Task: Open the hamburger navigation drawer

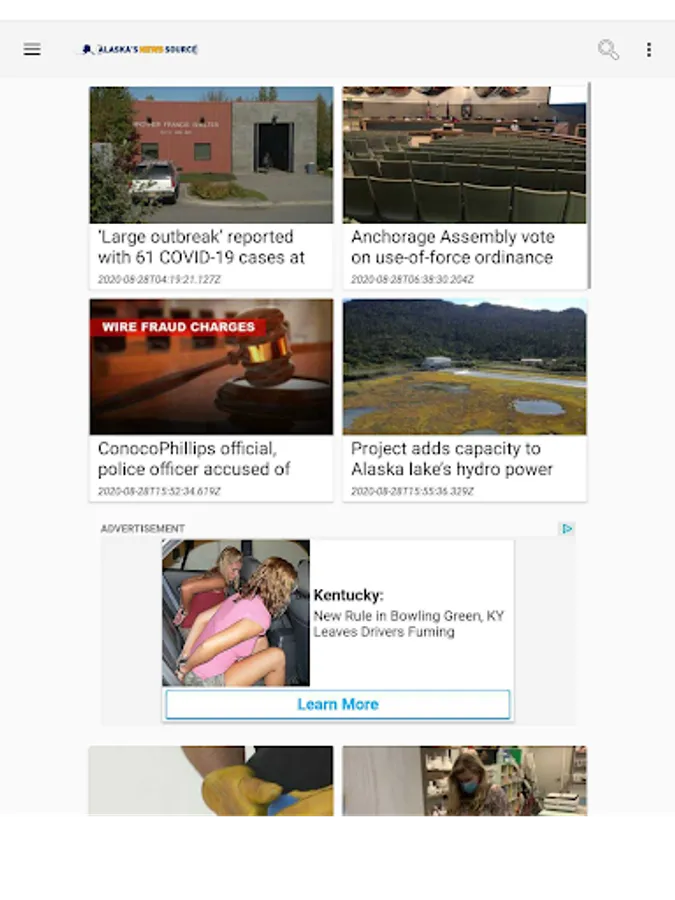Action: (32, 49)
